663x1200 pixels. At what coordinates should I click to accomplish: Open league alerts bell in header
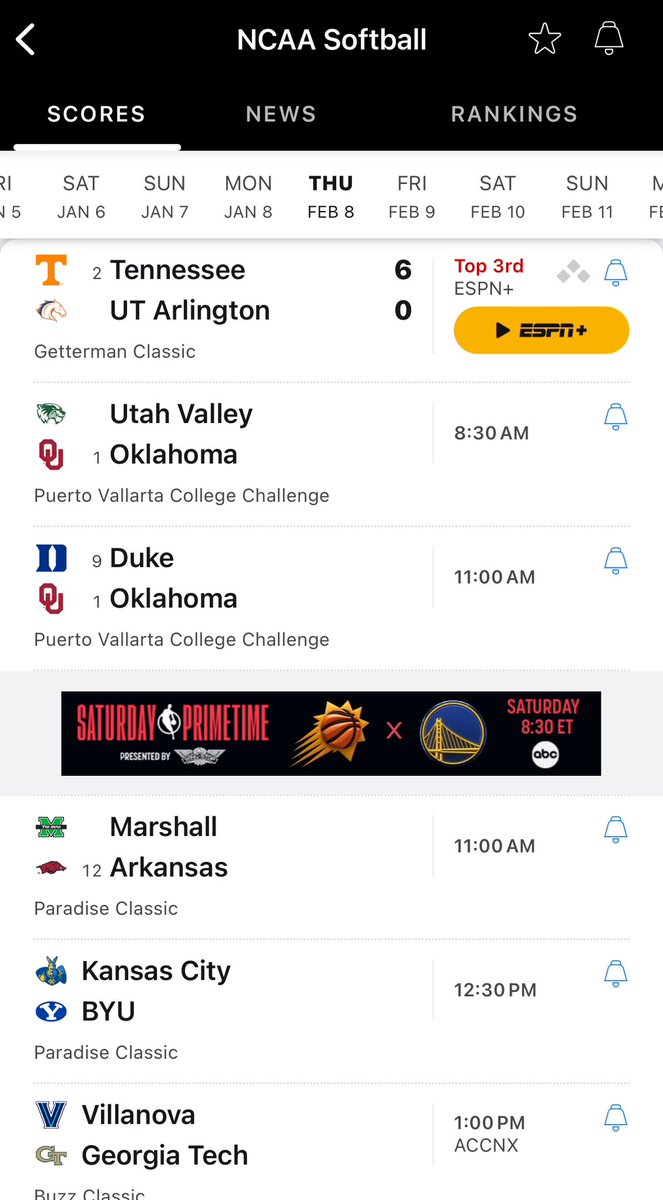[x=609, y=39]
